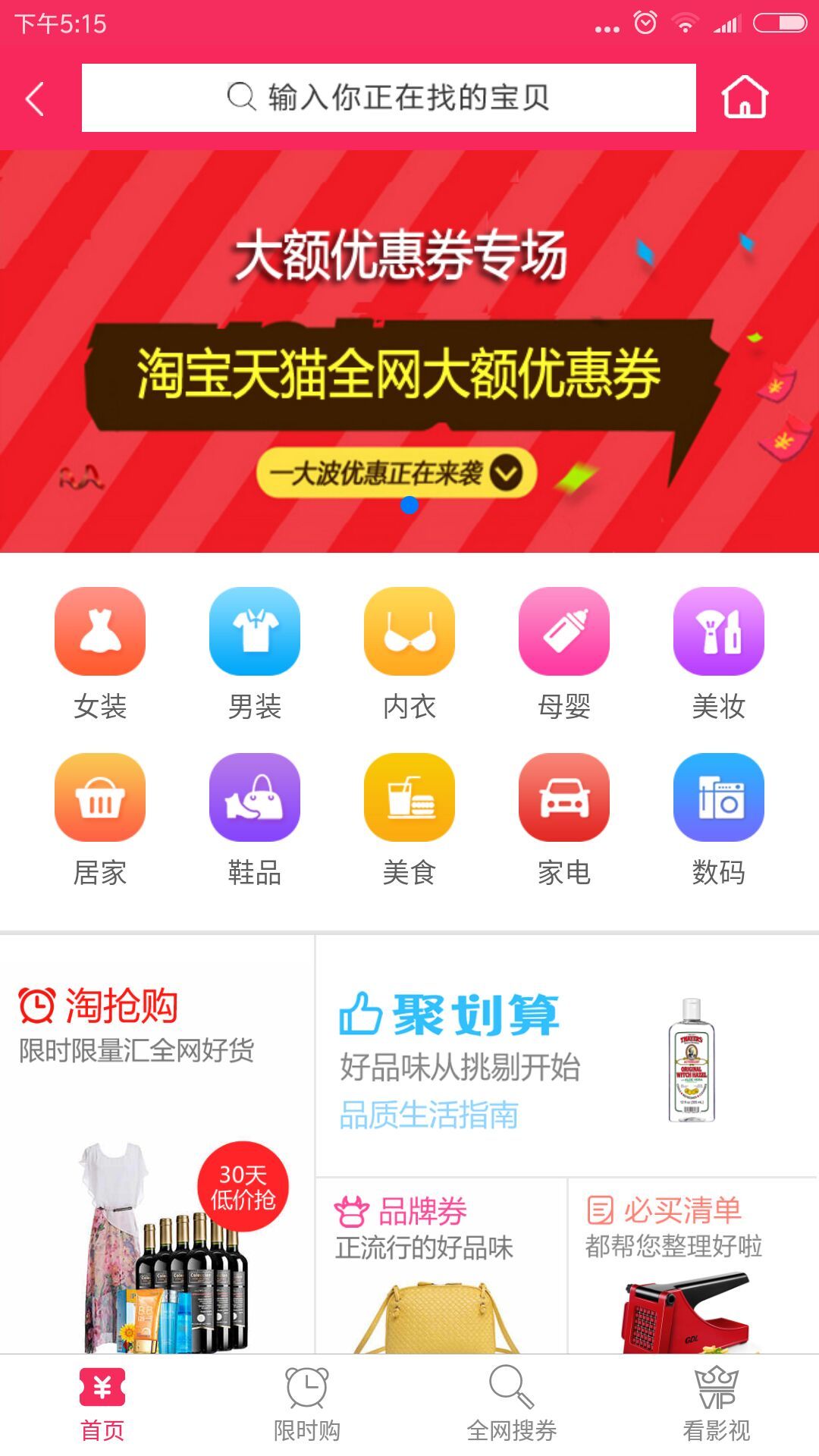
Task: View the 鞋品 category
Action: click(x=255, y=819)
